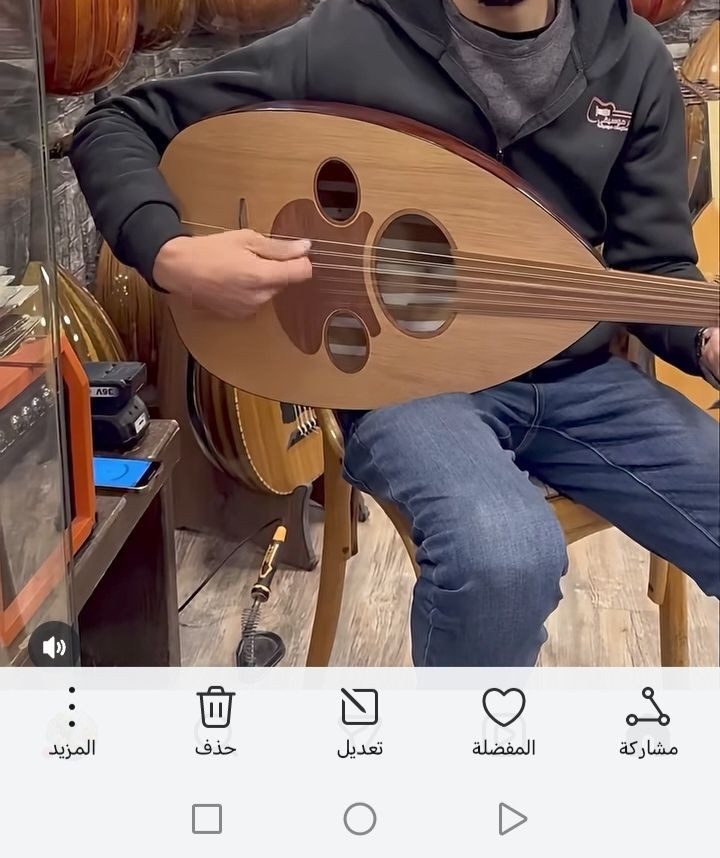
Task: Toggle the video sound speaker icon
Action: (x=53, y=647)
